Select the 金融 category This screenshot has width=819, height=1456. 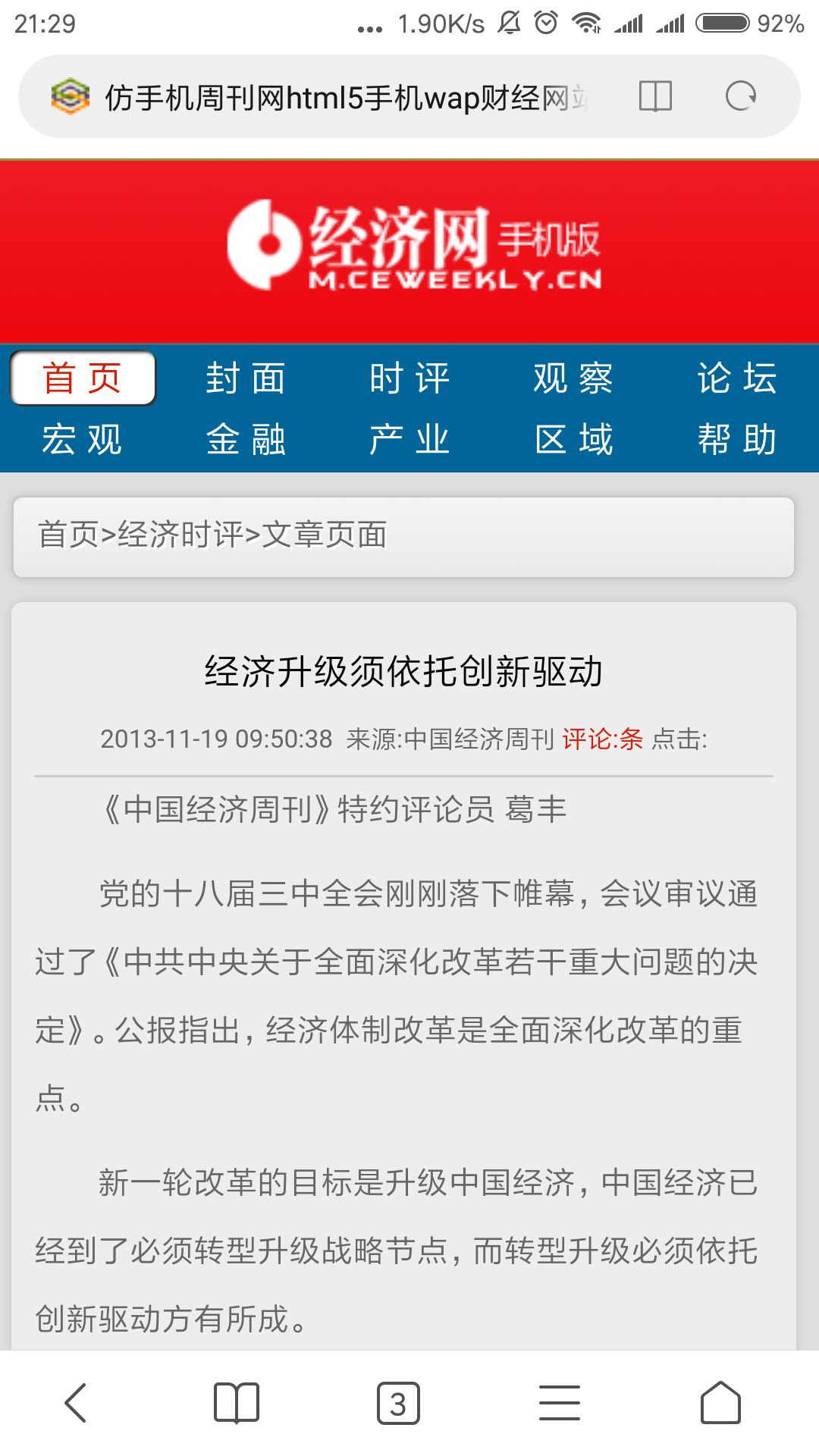[x=246, y=439]
